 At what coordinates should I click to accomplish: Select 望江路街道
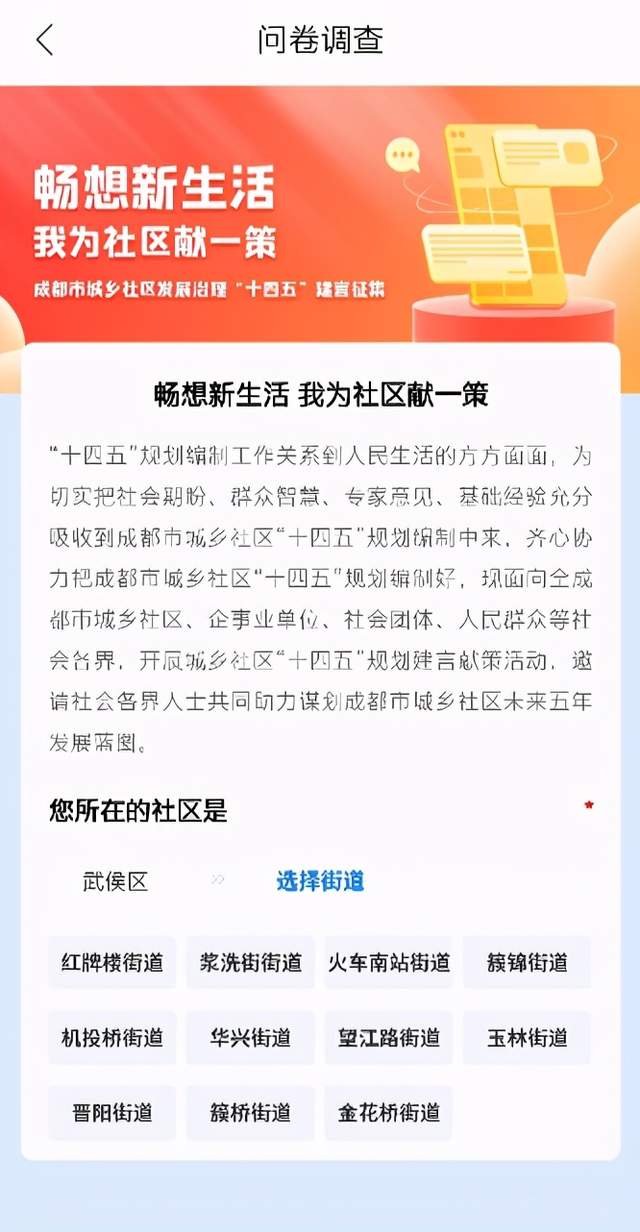click(388, 1037)
